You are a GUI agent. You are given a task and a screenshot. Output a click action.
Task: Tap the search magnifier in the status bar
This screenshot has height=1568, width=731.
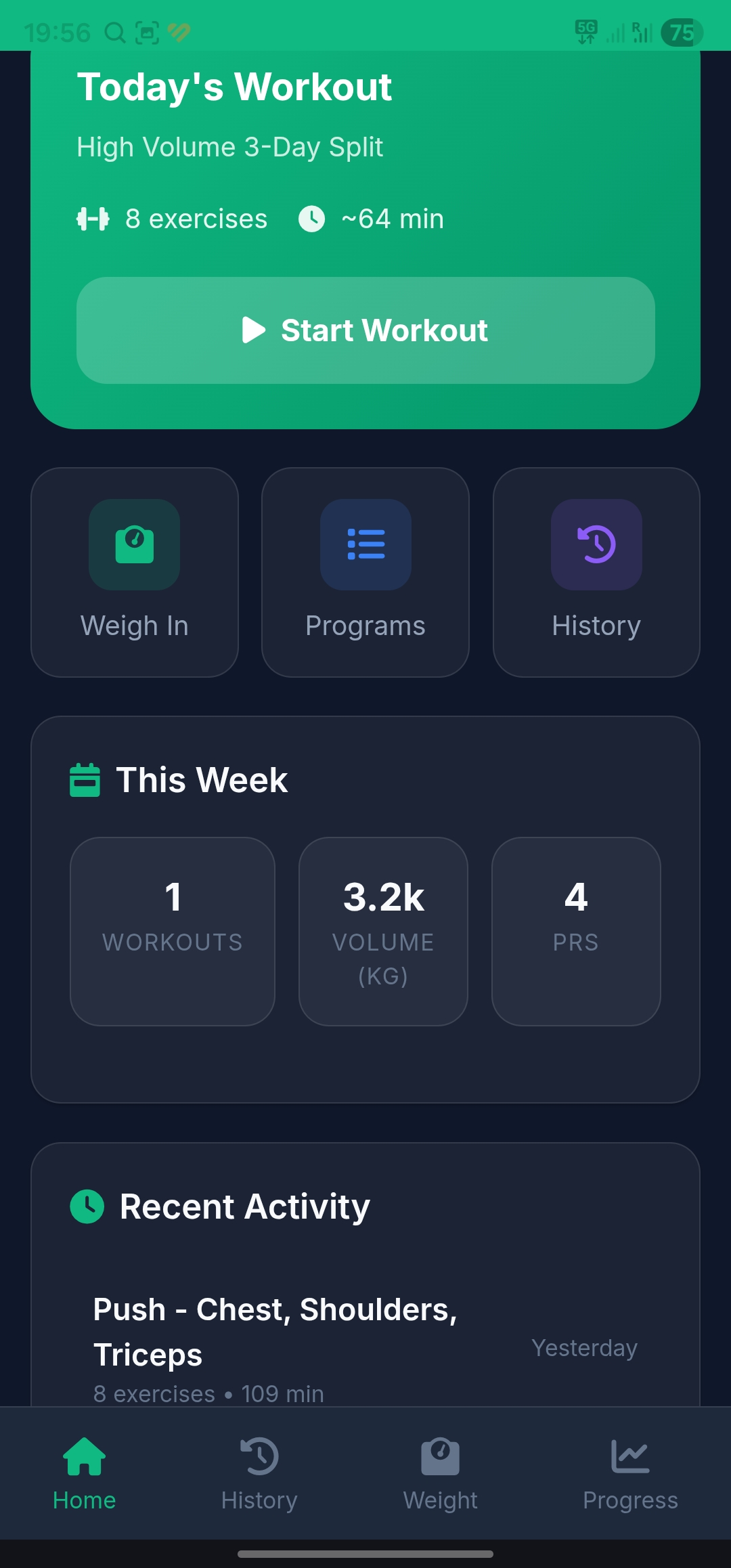point(115,32)
